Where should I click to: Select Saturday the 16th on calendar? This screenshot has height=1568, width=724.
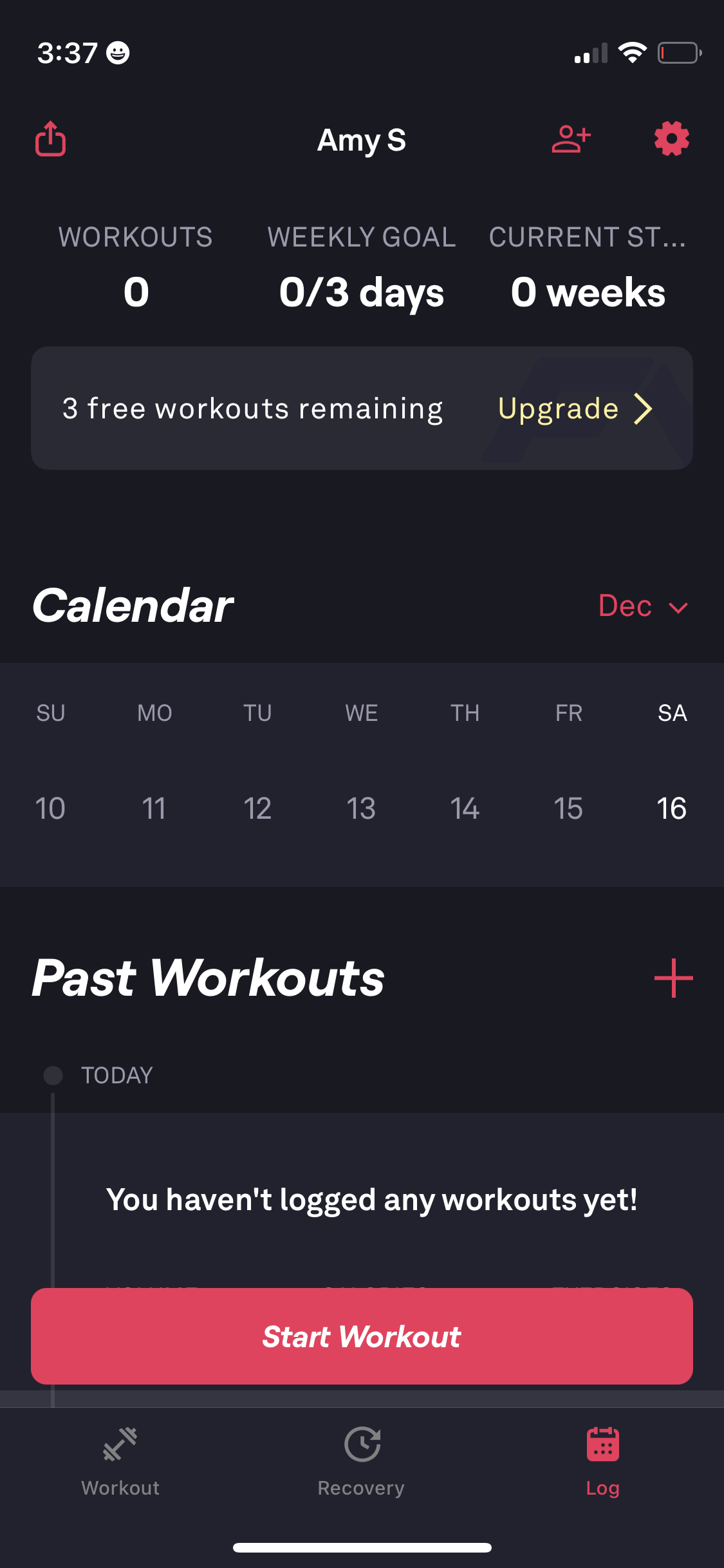click(672, 808)
